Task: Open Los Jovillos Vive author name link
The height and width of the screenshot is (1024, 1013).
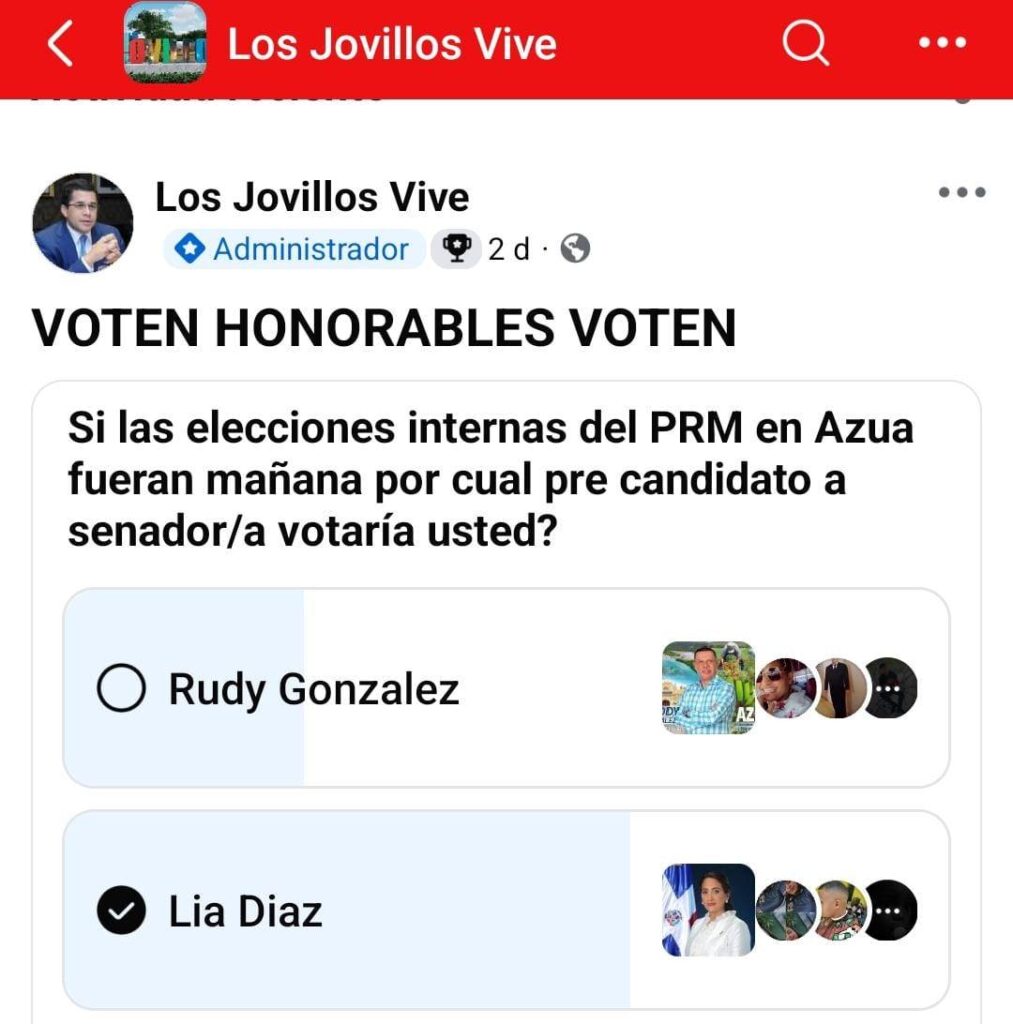Action: (312, 198)
